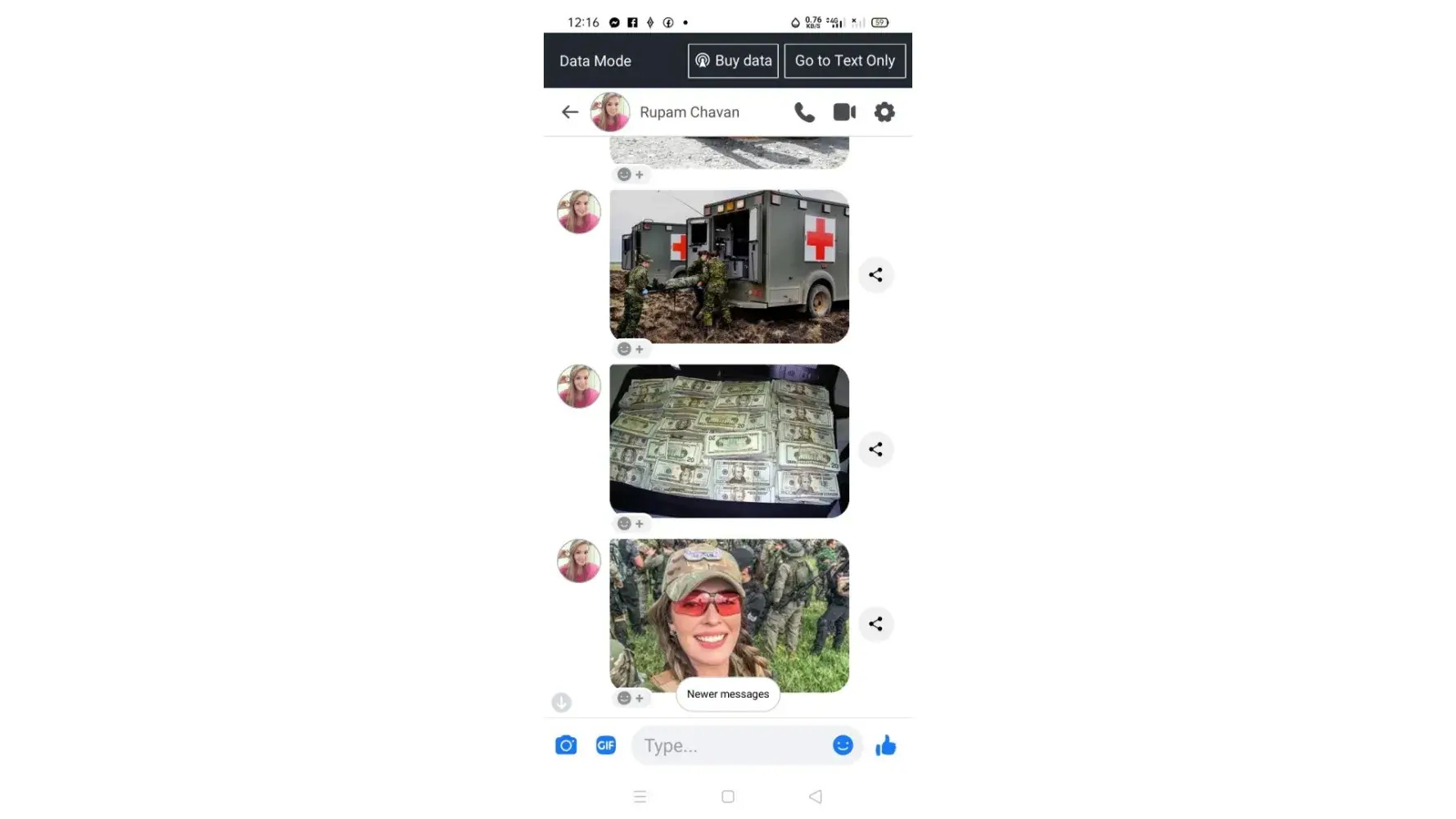Switch to Text Only mode
The image size is (1456, 819).
[844, 61]
